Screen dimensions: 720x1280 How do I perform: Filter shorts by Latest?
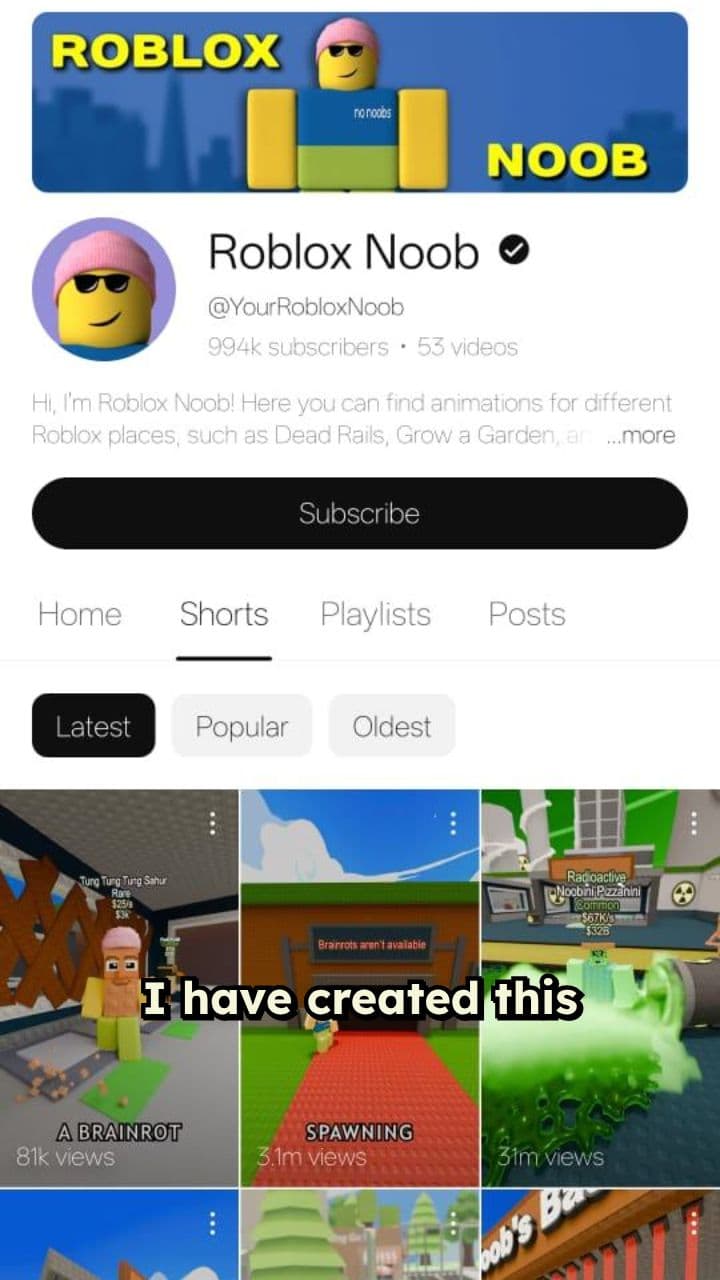pos(93,726)
